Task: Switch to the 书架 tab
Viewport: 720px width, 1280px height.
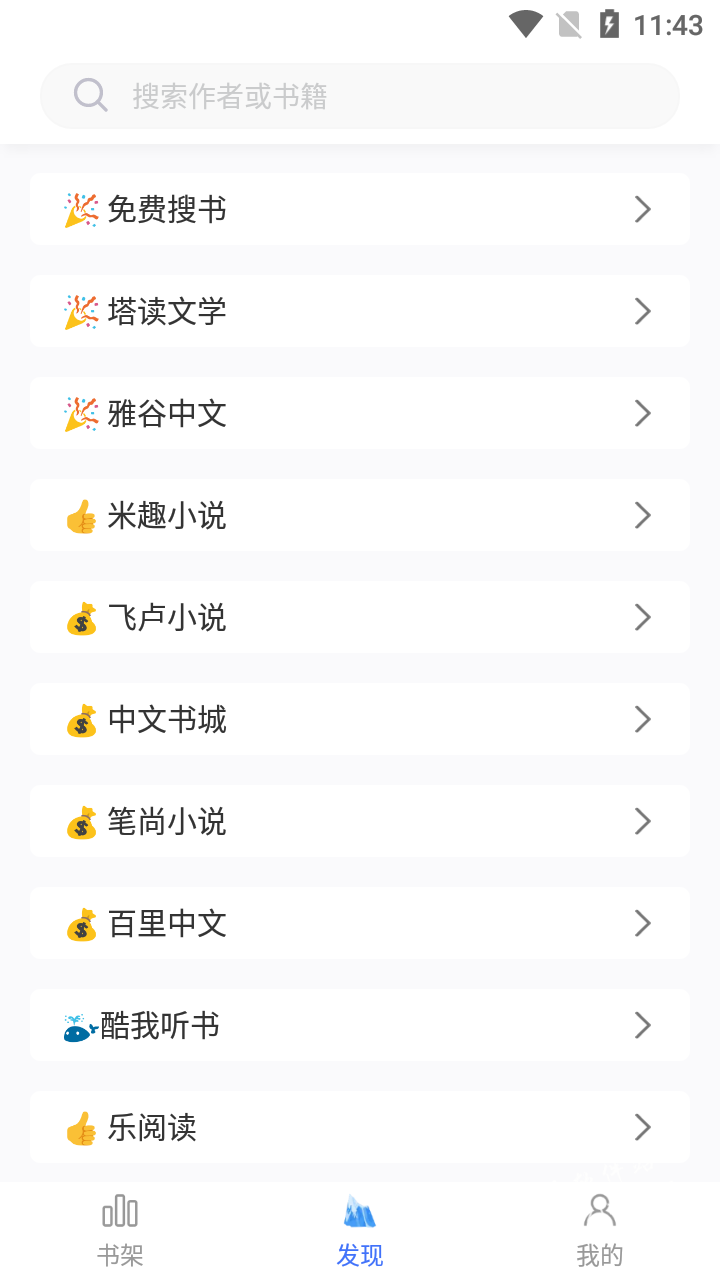Action: click(x=120, y=1231)
